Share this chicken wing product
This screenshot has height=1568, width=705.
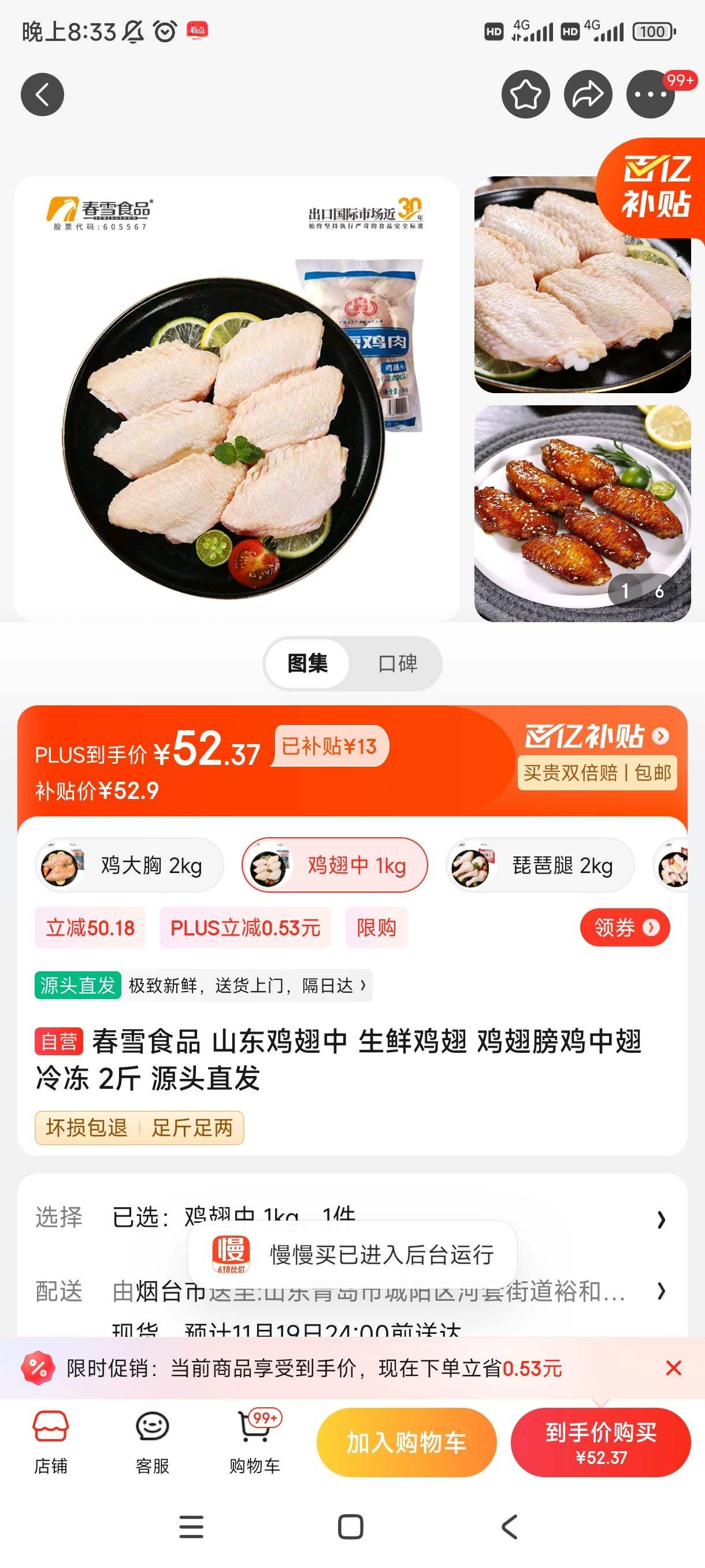point(588,94)
